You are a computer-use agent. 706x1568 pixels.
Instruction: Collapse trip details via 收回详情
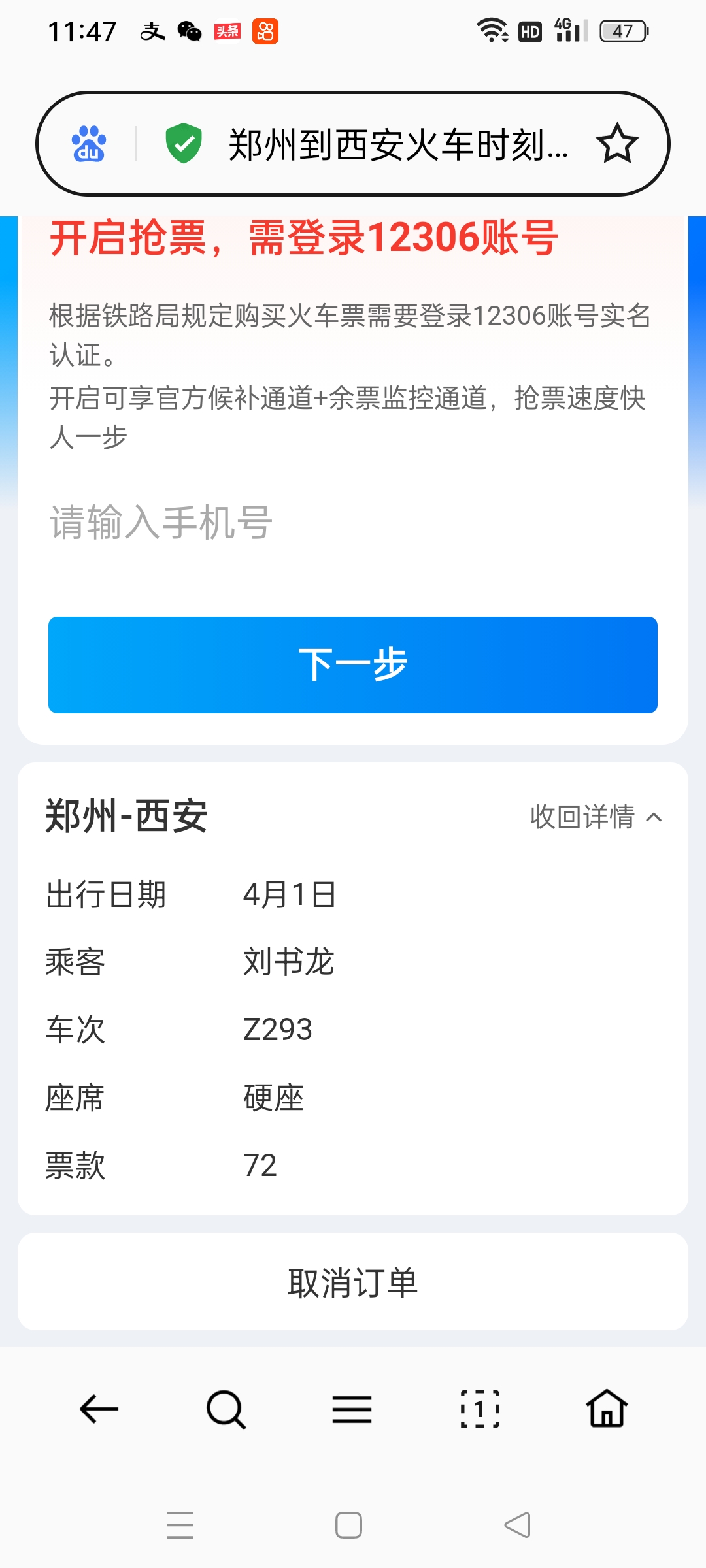(596, 817)
